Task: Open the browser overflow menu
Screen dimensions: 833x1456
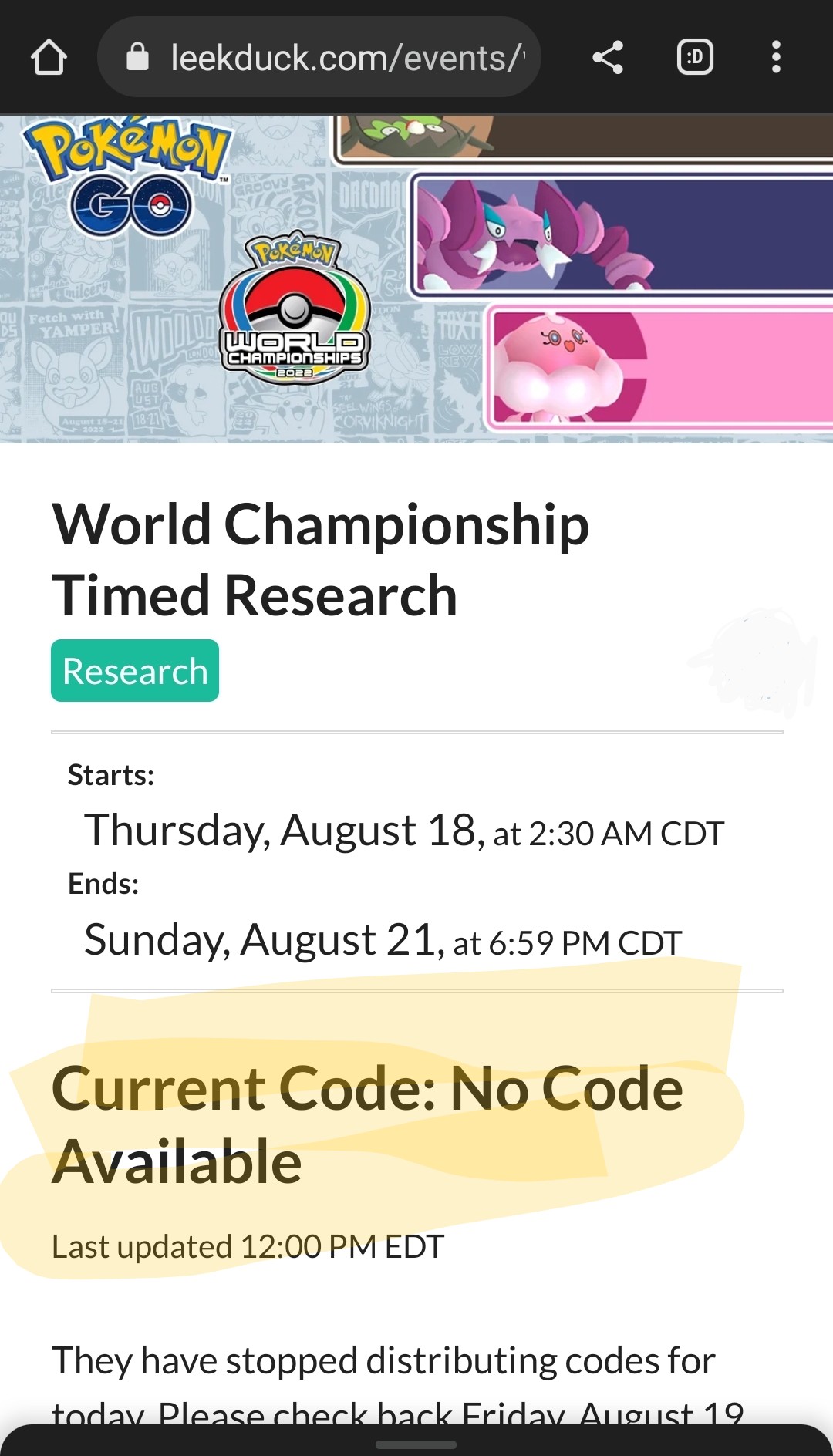Action: pyautogui.click(x=776, y=57)
